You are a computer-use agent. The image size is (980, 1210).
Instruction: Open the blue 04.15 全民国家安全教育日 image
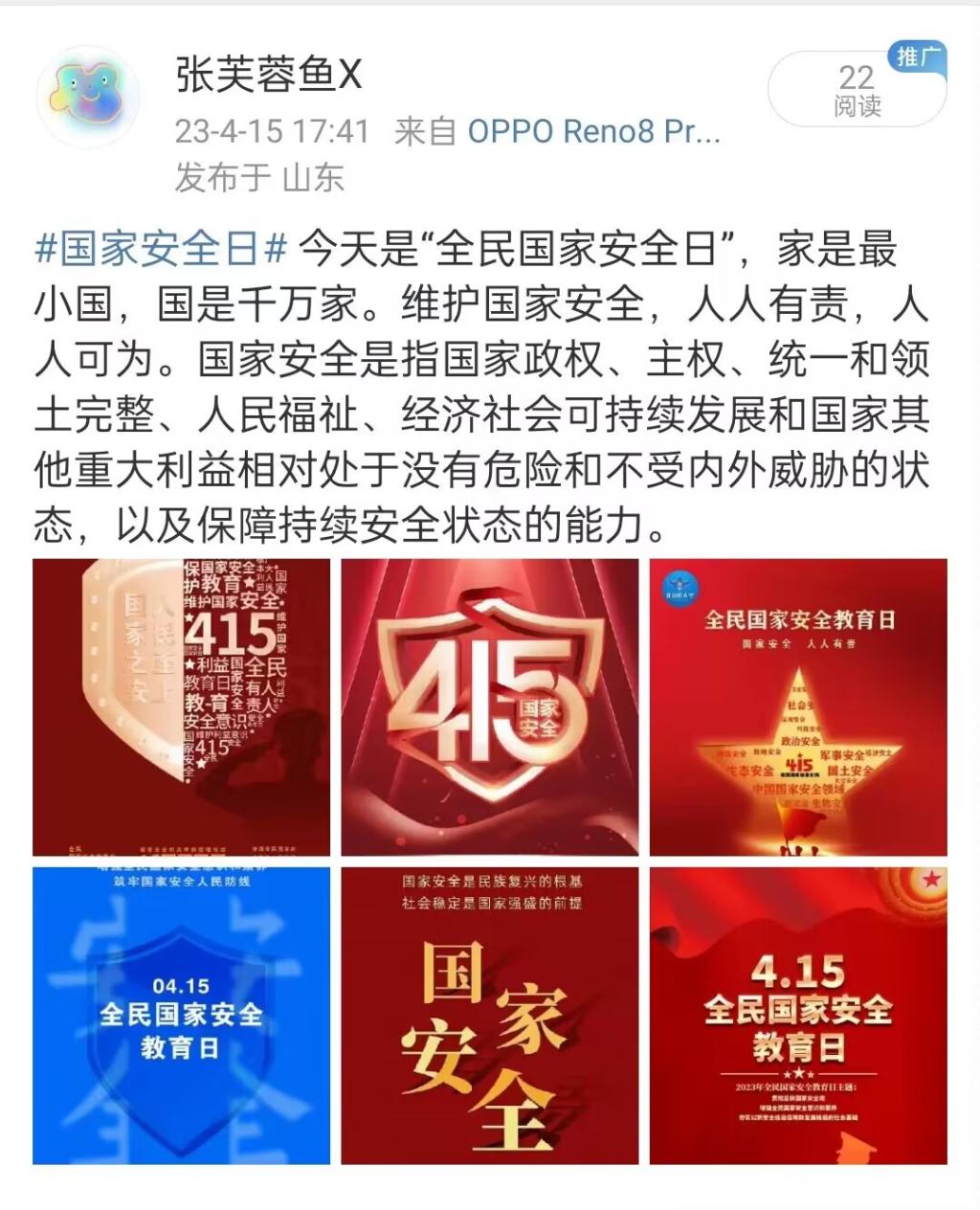click(x=181, y=1016)
